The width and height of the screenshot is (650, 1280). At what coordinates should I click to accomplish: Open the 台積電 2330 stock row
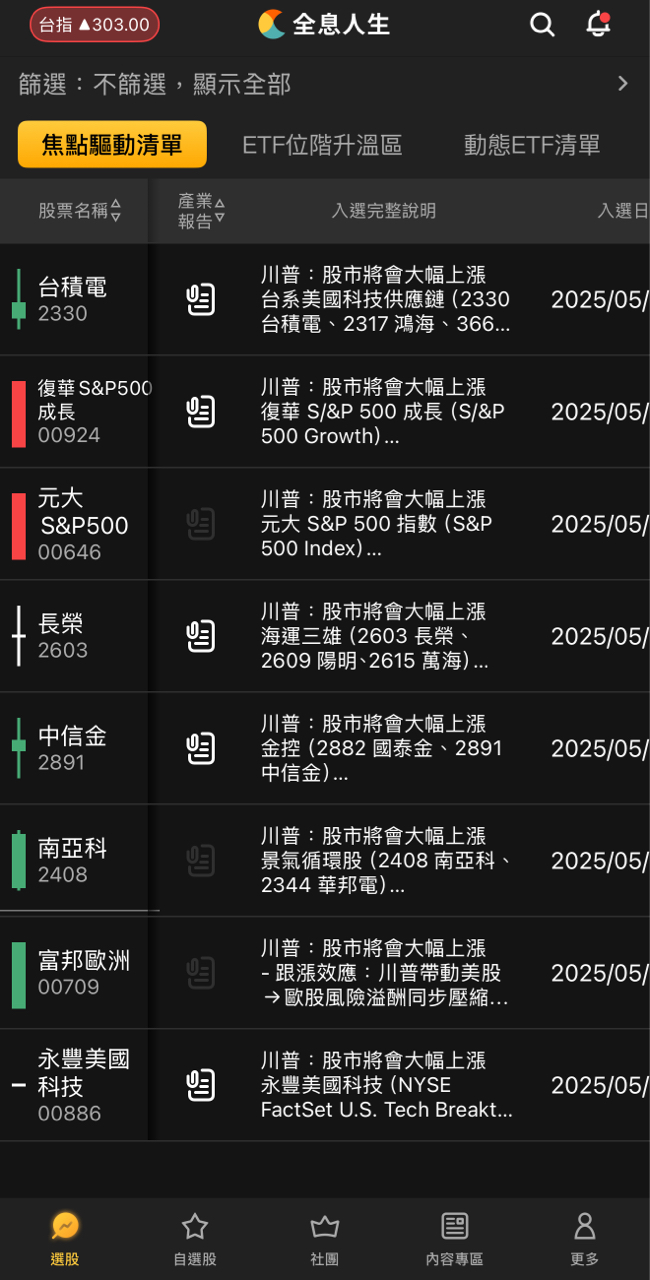[x=73, y=300]
